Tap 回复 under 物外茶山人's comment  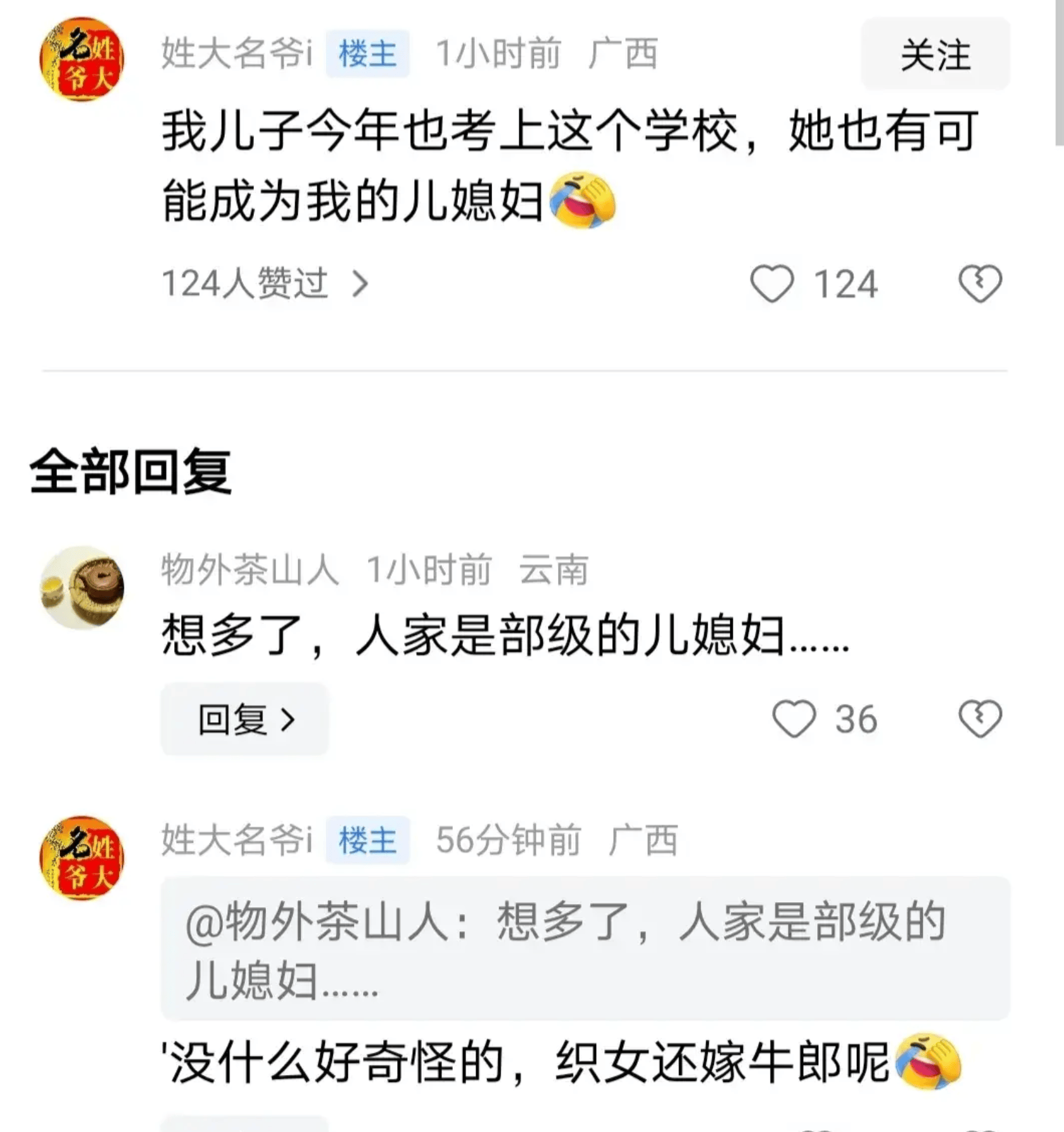(245, 719)
